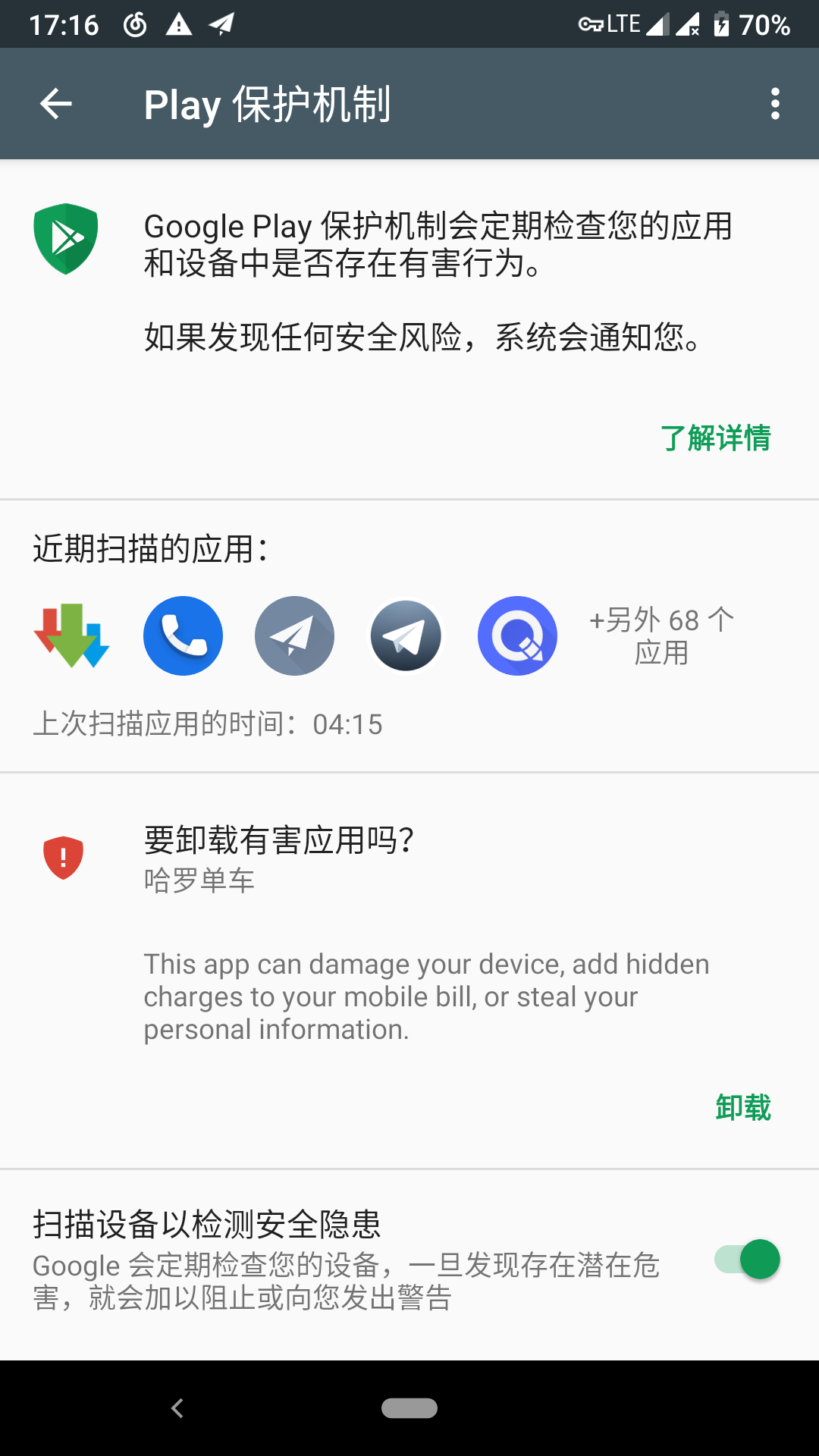This screenshot has width=819, height=1456.
Task: Tap the system back button
Action: (x=177, y=1408)
